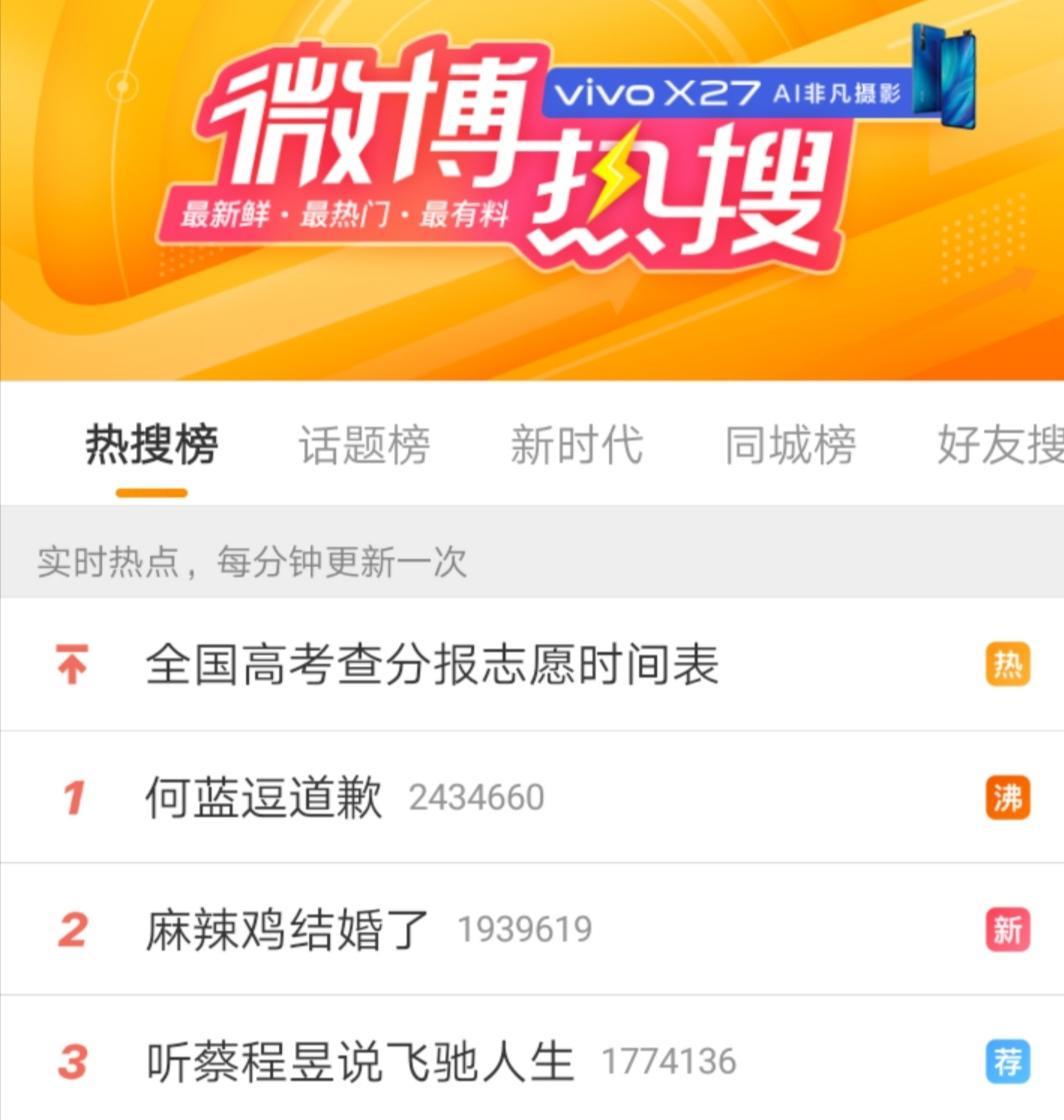The height and width of the screenshot is (1120, 1064).
Task: Select the 新时代 tab
Action: [x=576, y=445]
